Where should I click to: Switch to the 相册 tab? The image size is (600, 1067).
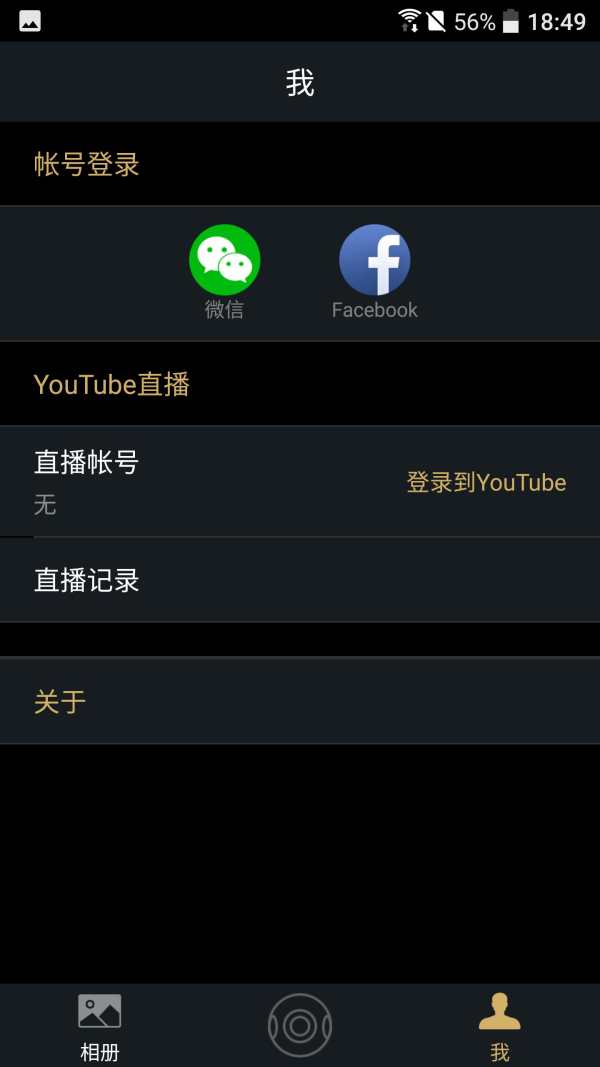point(100,1026)
